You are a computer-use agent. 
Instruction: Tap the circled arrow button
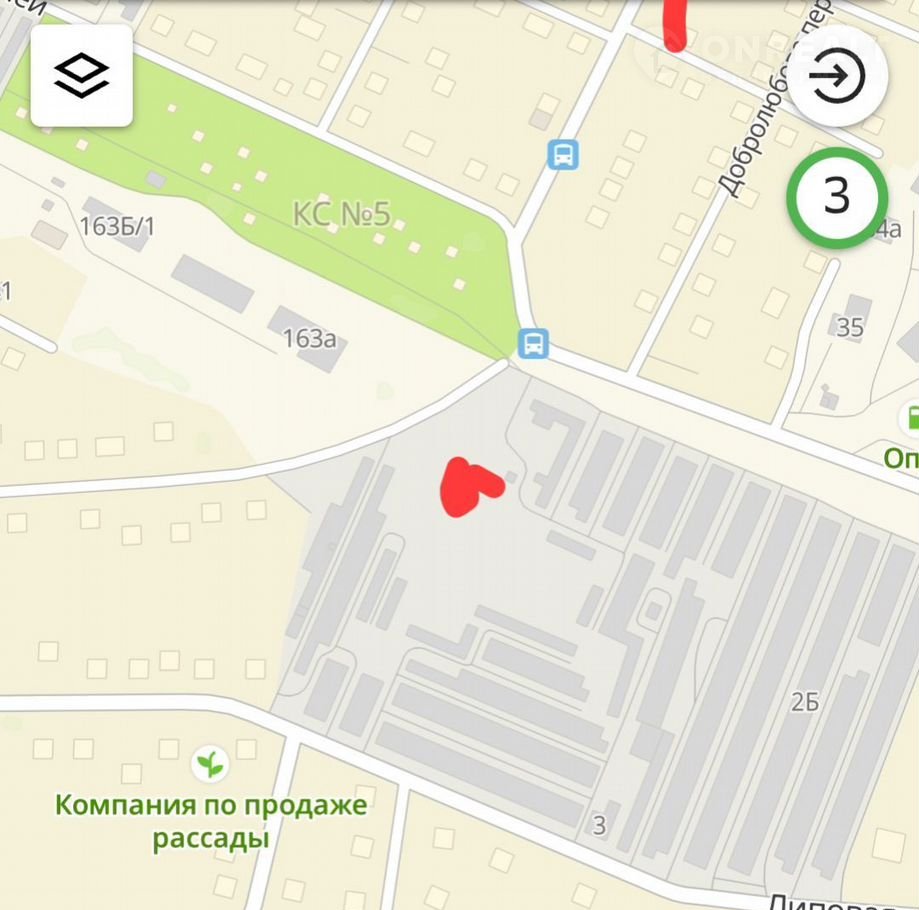coord(836,75)
